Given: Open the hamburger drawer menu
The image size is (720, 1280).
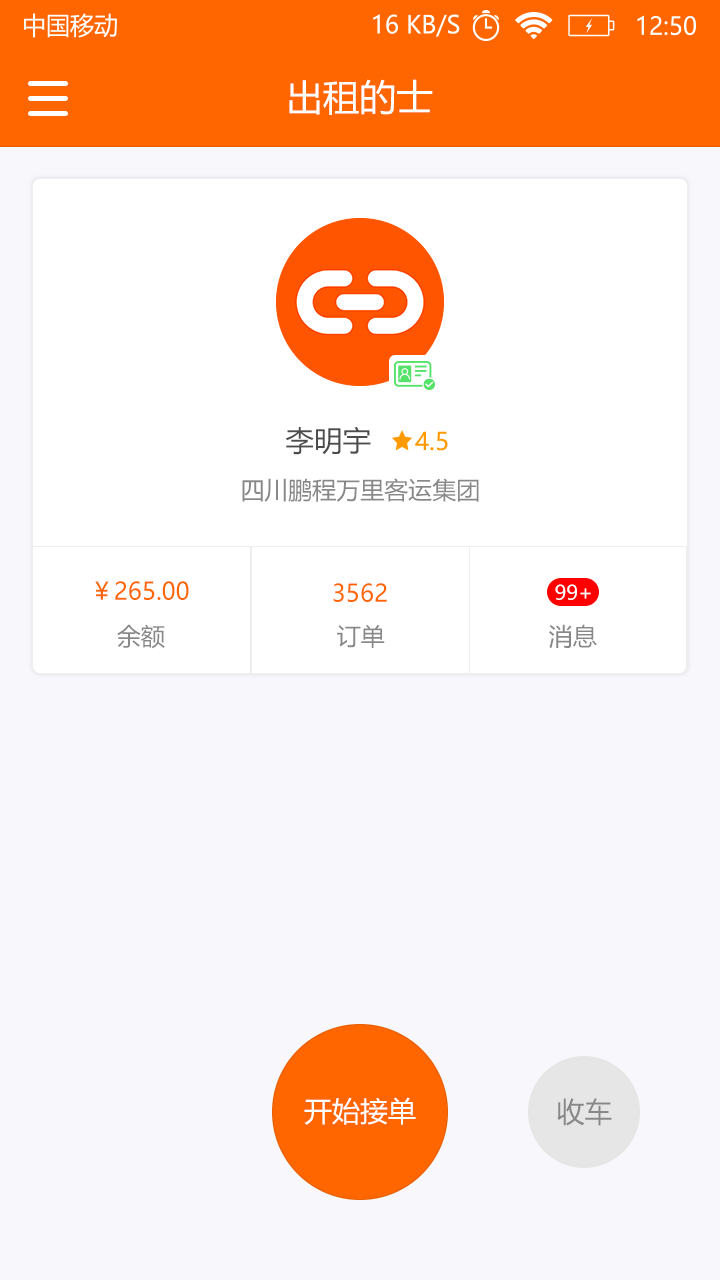Looking at the screenshot, I should click(48, 98).
